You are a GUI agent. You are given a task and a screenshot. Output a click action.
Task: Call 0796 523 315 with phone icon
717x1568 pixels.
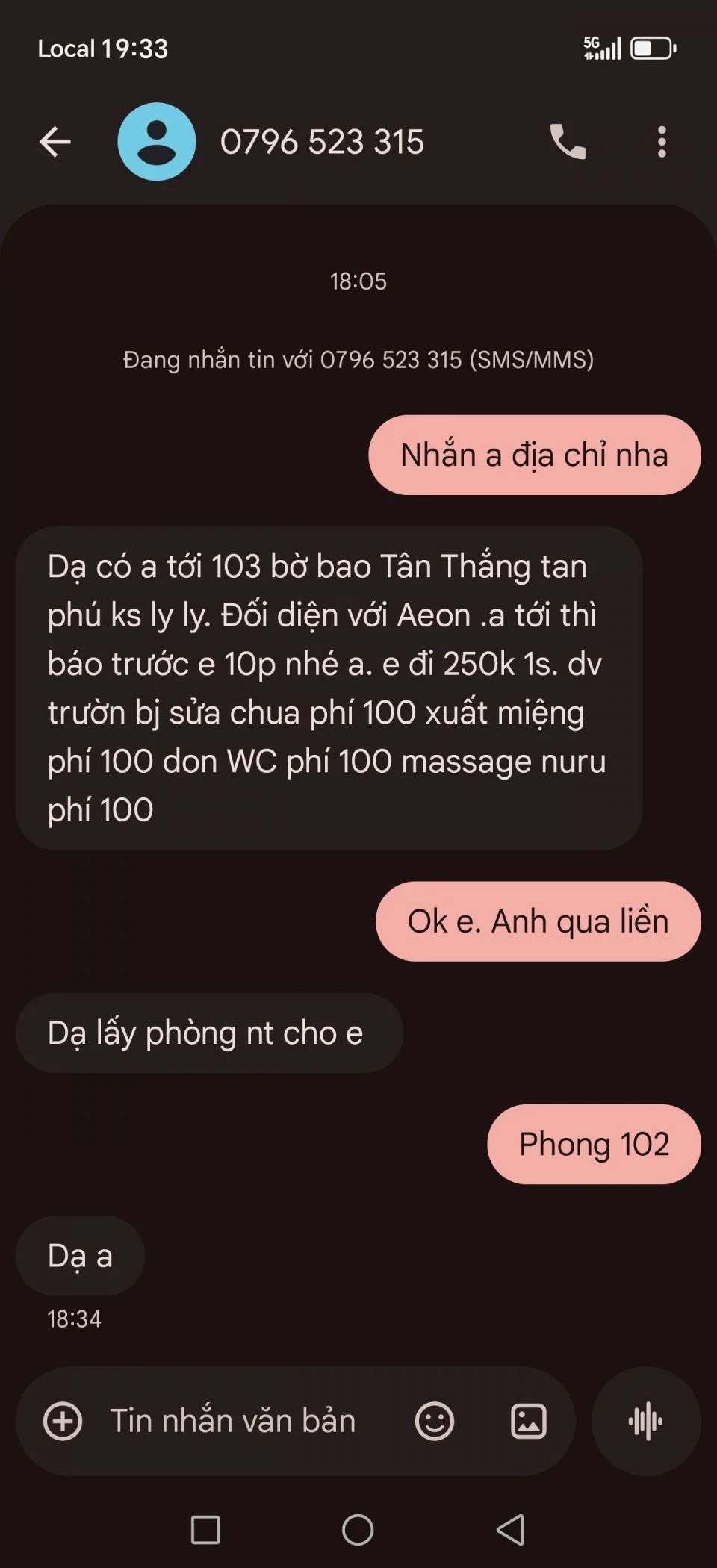[x=568, y=142]
